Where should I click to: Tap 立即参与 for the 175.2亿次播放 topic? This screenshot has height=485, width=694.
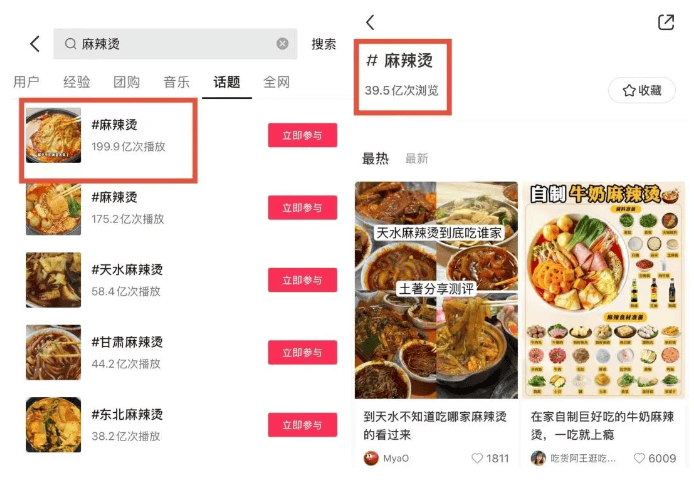(x=302, y=208)
